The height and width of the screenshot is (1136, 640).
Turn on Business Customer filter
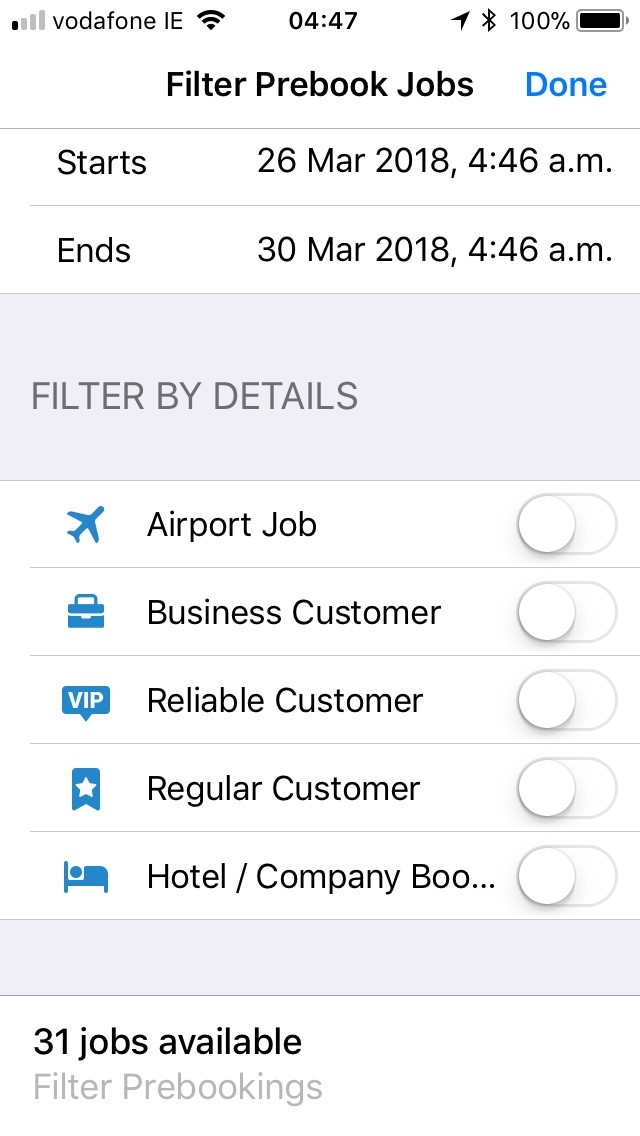(x=566, y=612)
